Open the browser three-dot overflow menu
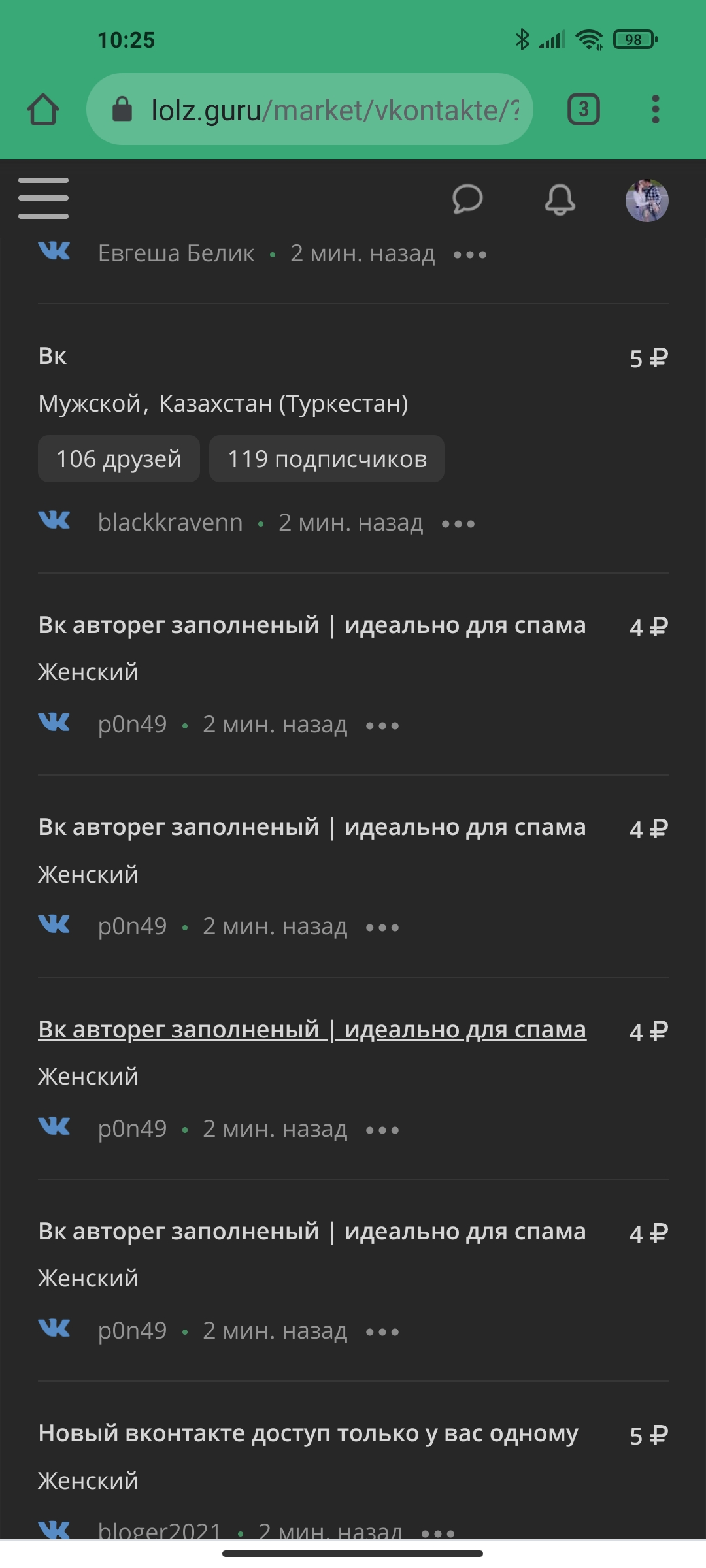Image resolution: width=706 pixels, height=1568 pixels. click(x=656, y=109)
